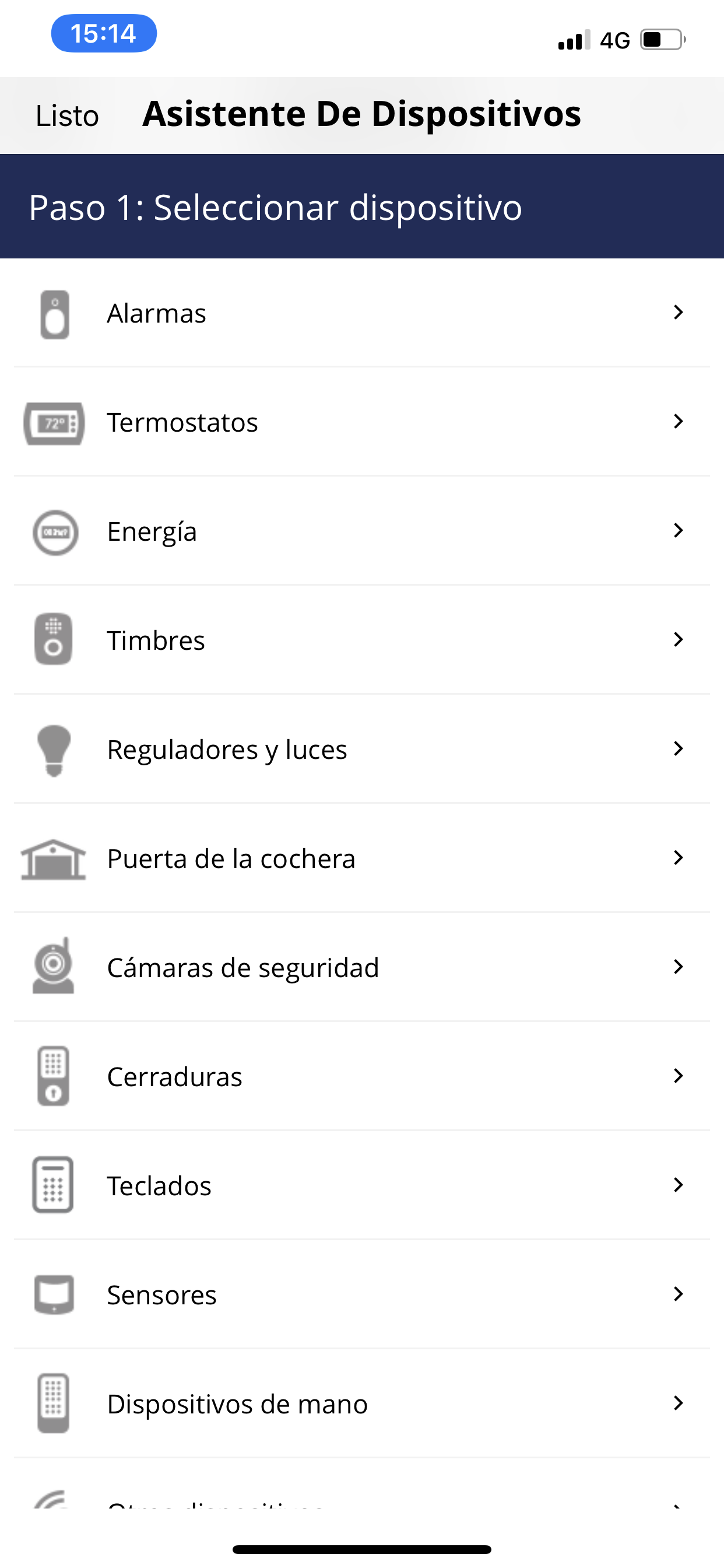Open Reguladores y luces
The height and width of the screenshot is (1568, 724).
[x=362, y=748]
